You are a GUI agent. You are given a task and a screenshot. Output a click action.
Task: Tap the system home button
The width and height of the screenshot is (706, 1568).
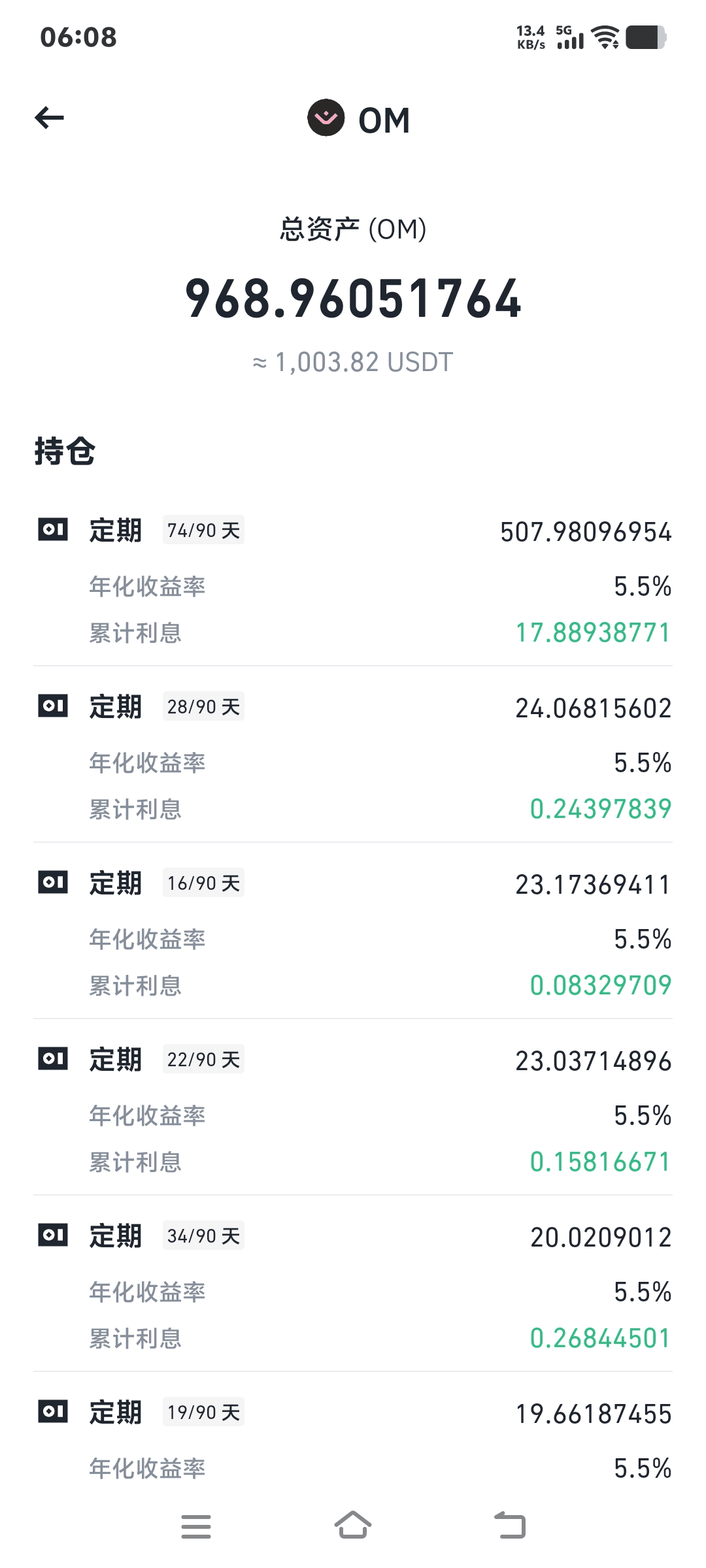(x=353, y=1526)
